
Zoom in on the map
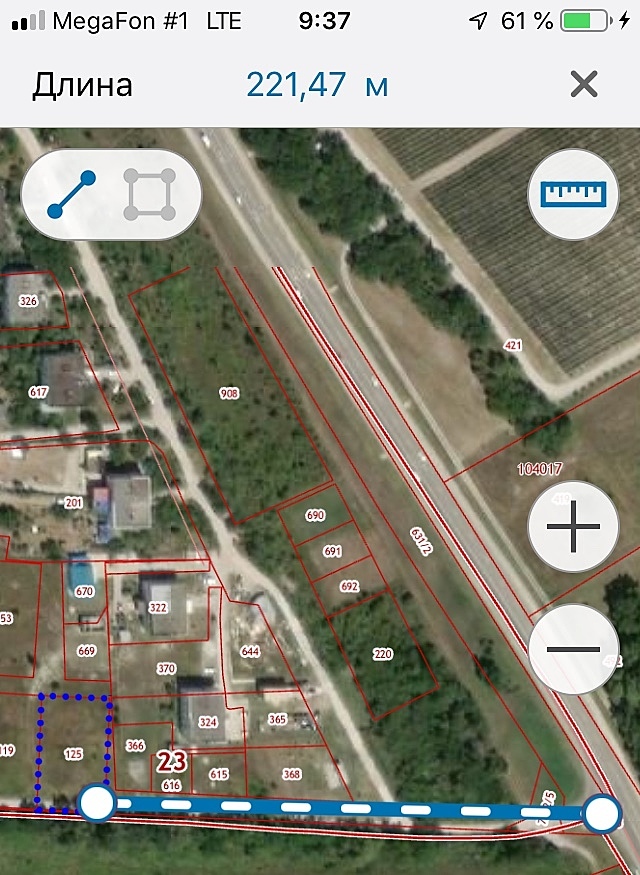tap(574, 525)
